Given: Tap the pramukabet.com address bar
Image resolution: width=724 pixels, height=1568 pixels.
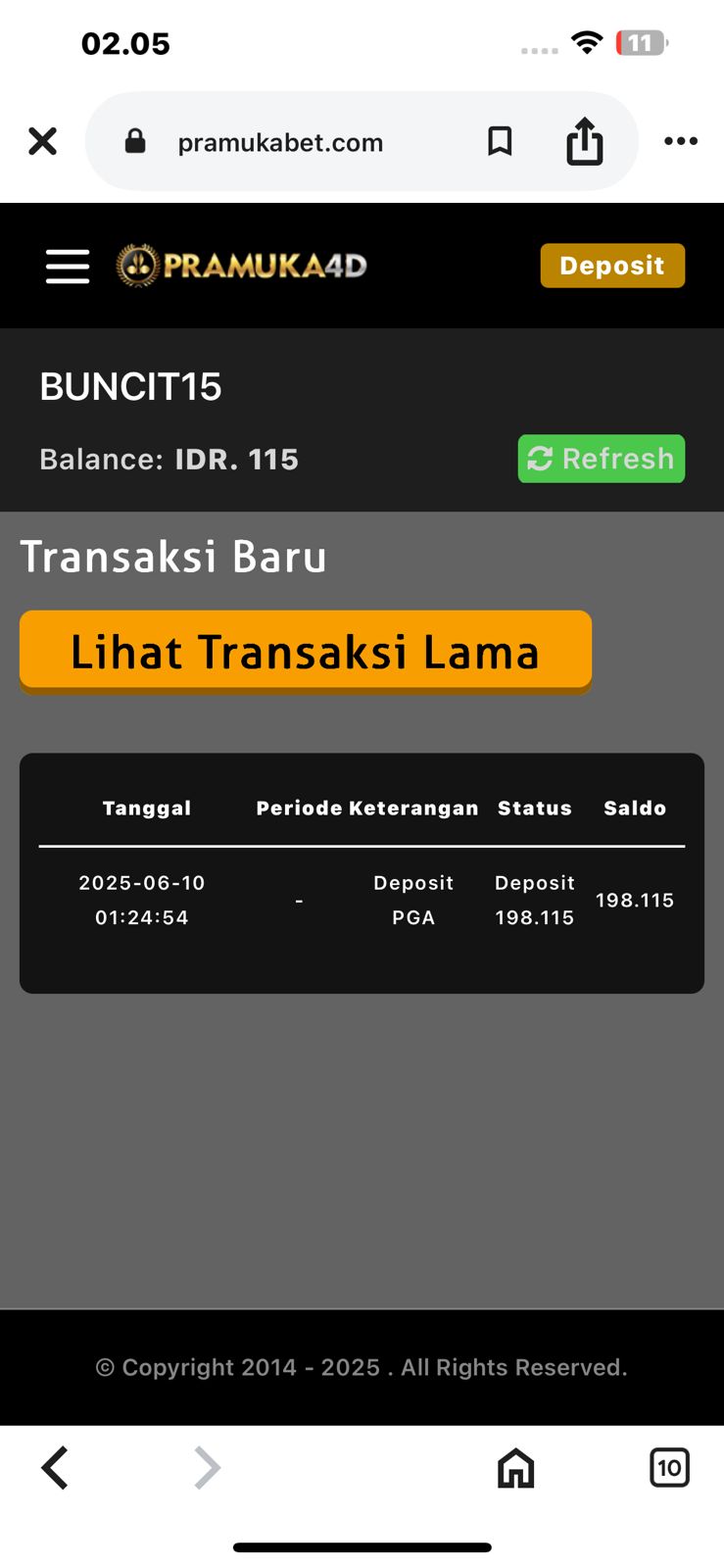Looking at the screenshot, I should pos(279,142).
